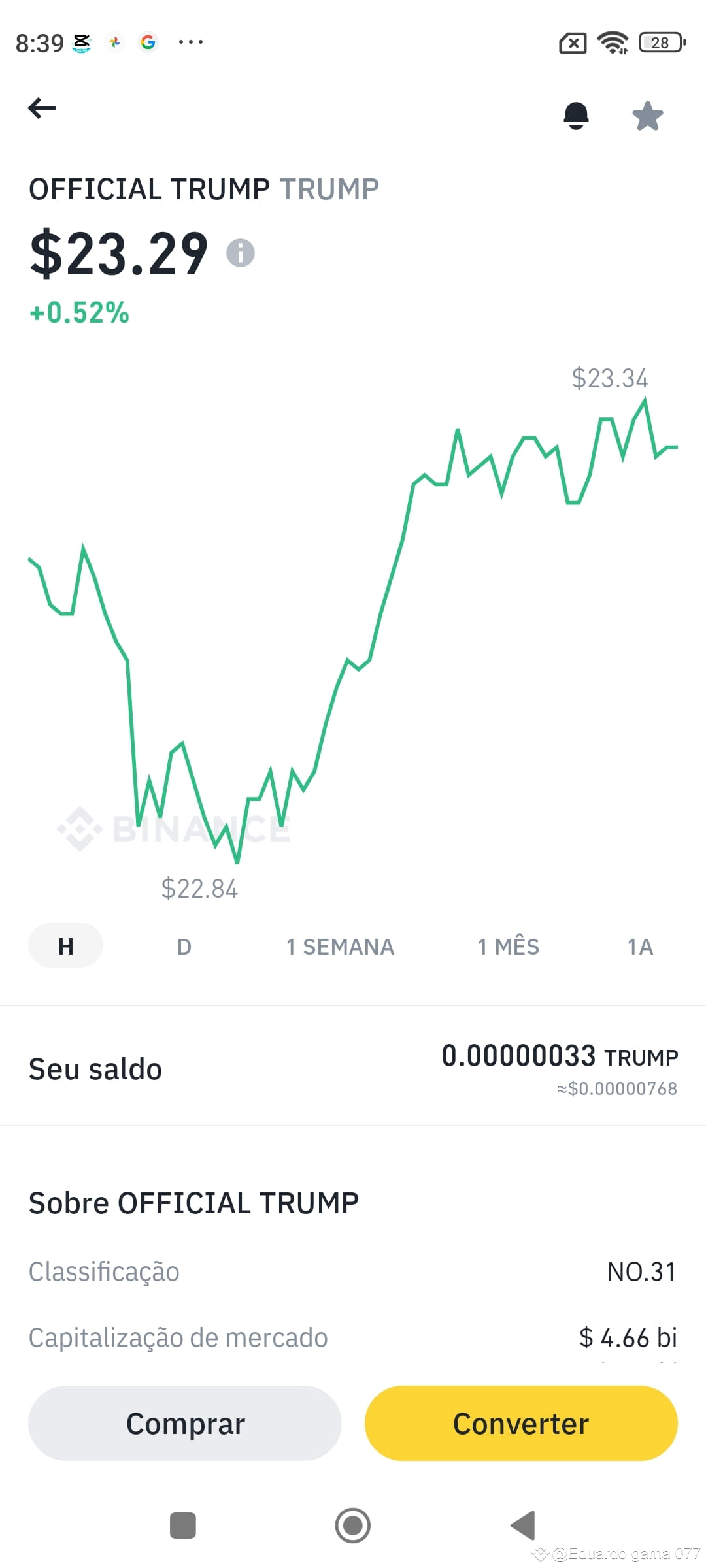Open the price alert bell
706x1568 pixels.
click(x=576, y=116)
